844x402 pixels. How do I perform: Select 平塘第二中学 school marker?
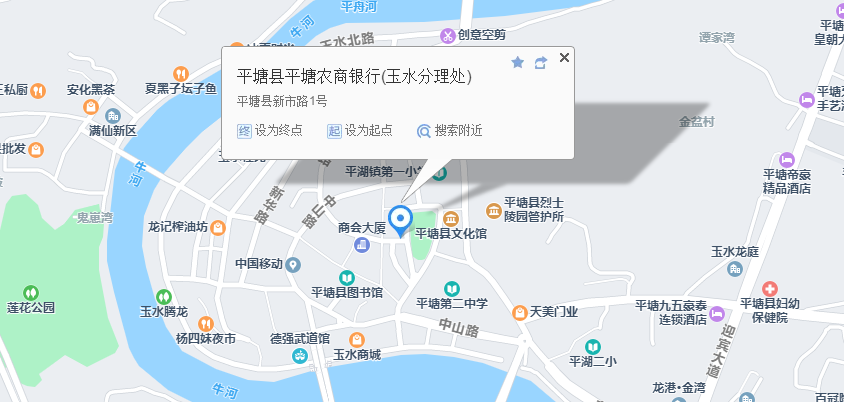click(452, 288)
